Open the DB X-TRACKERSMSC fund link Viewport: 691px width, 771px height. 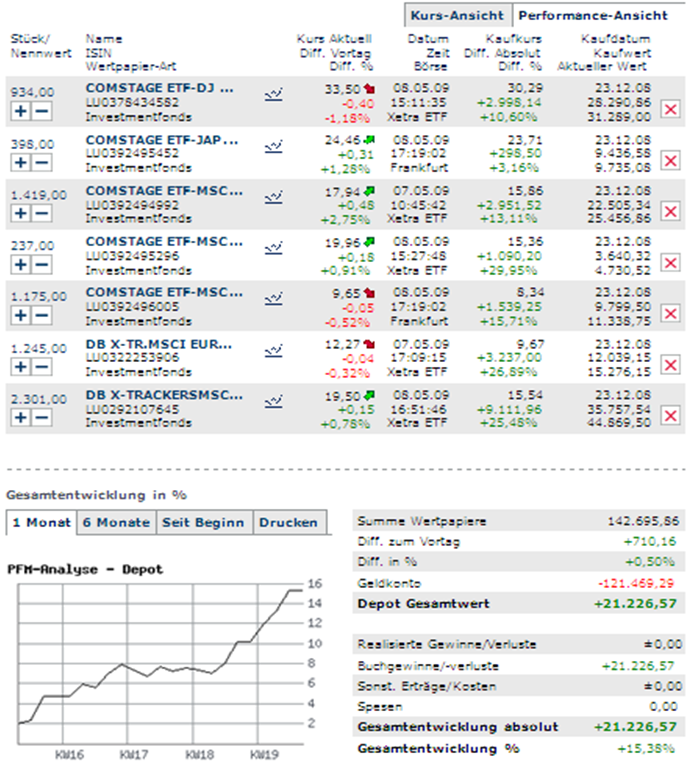165,395
